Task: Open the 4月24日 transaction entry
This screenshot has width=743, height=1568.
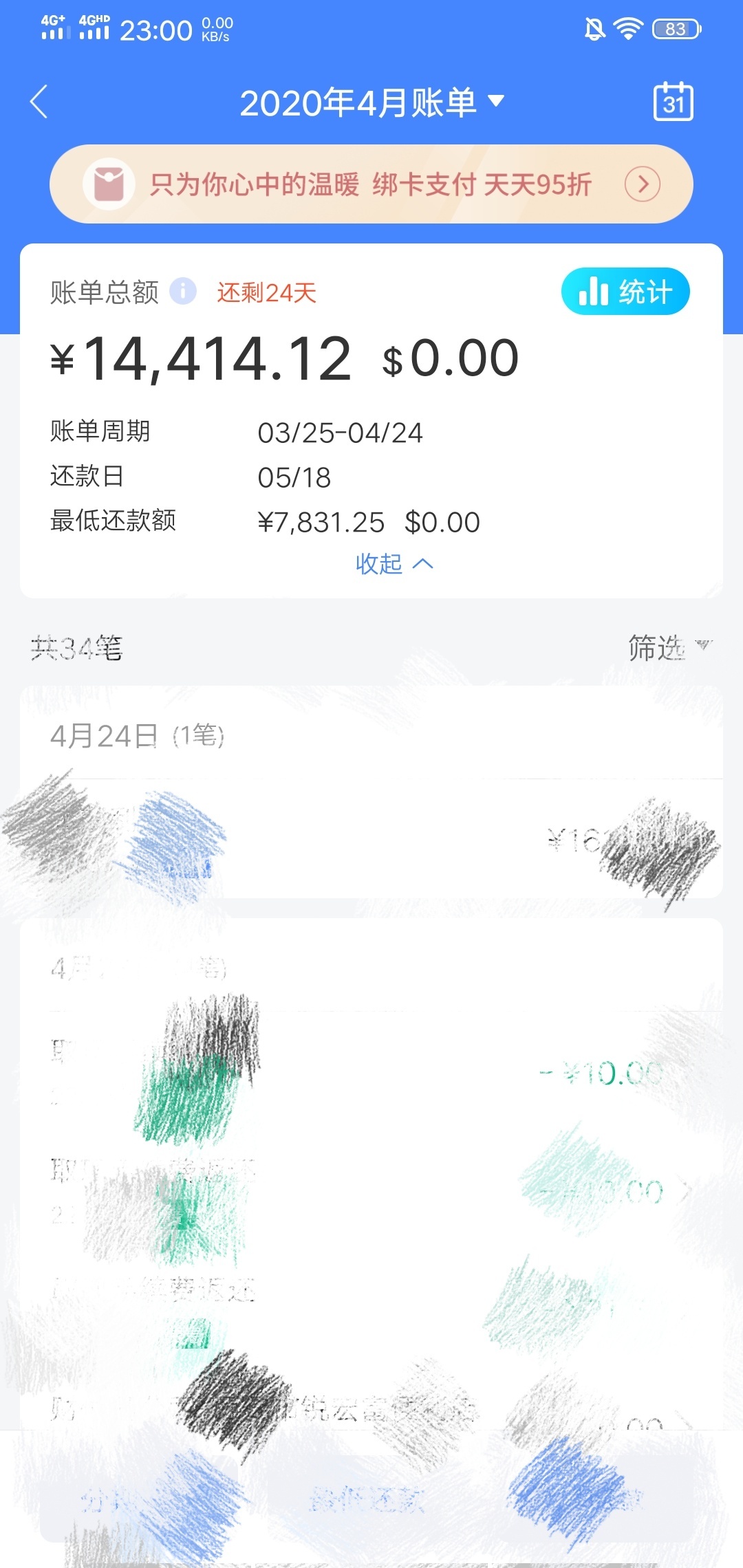Action: 371,838
